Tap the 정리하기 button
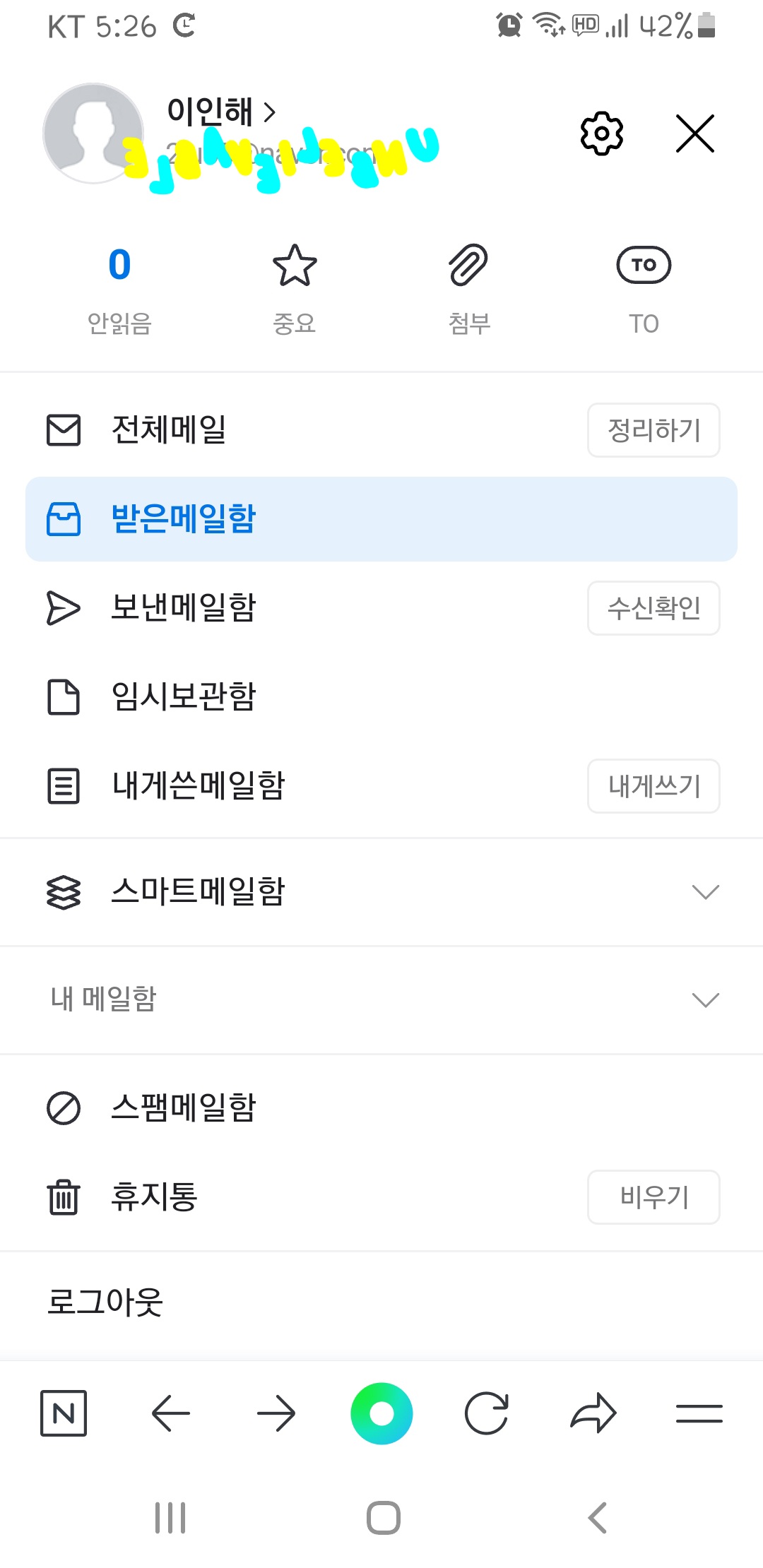The height and width of the screenshot is (1568, 763). click(x=653, y=430)
